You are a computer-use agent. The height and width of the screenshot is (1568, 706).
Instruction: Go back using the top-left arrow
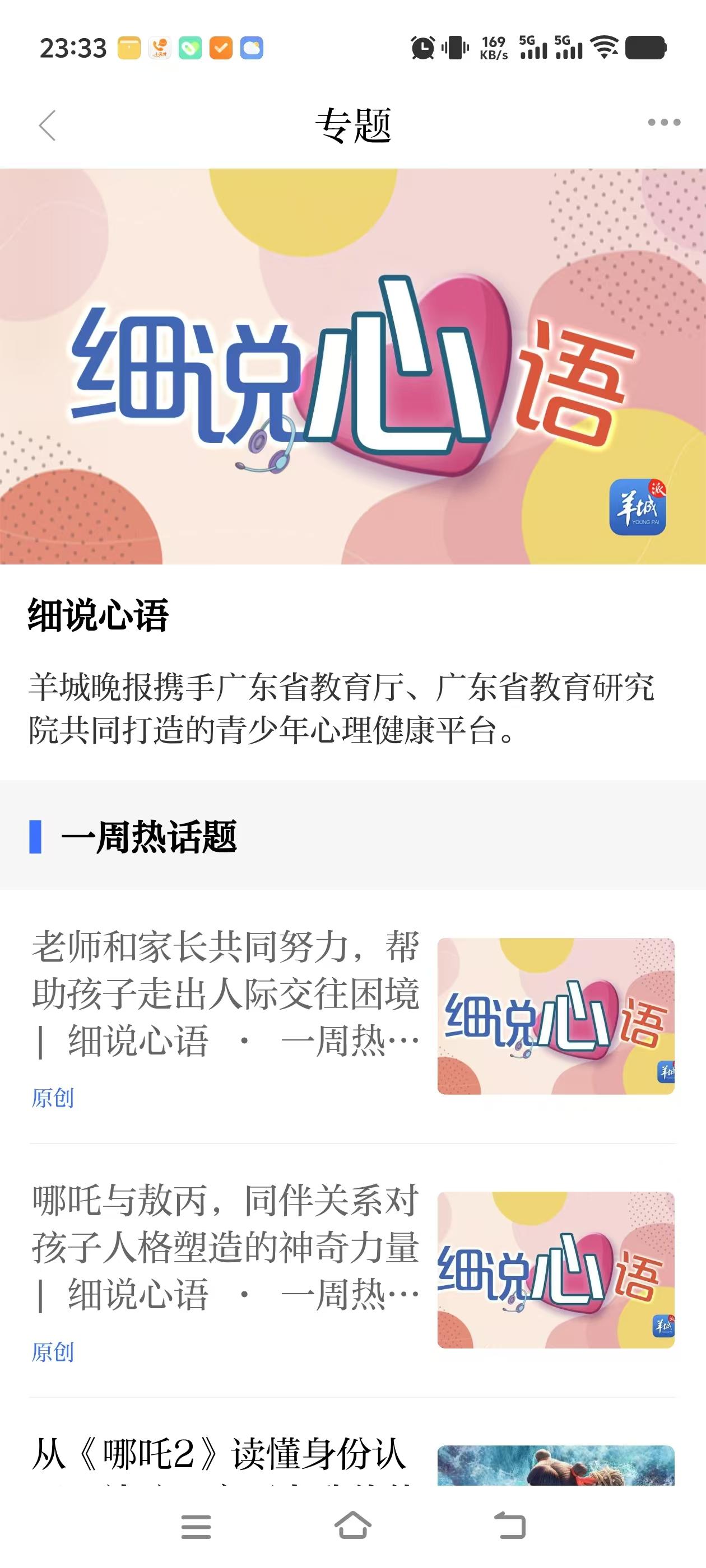pyautogui.click(x=48, y=125)
